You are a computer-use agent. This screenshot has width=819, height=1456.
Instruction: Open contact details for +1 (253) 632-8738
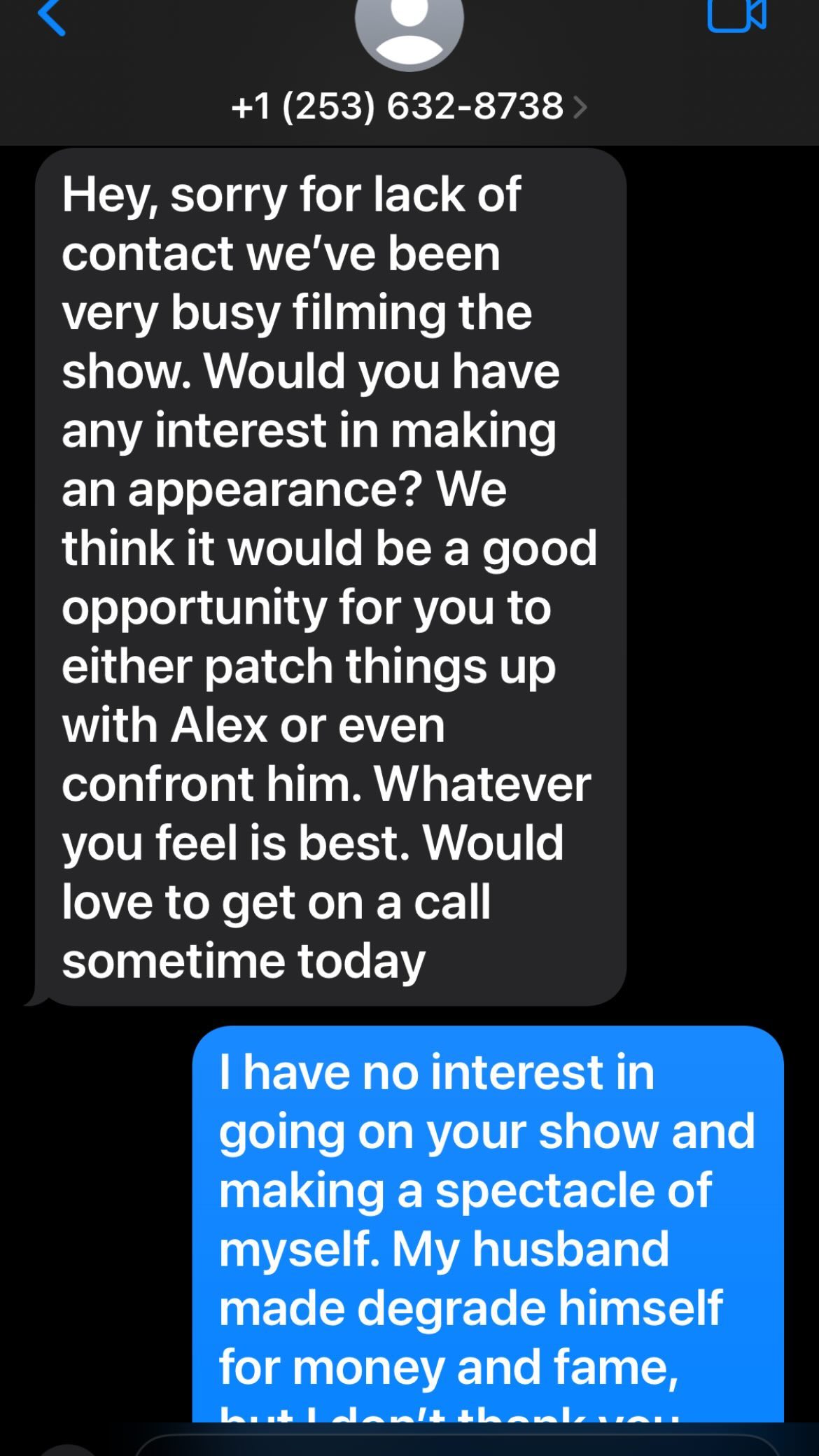tap(409, 106)
